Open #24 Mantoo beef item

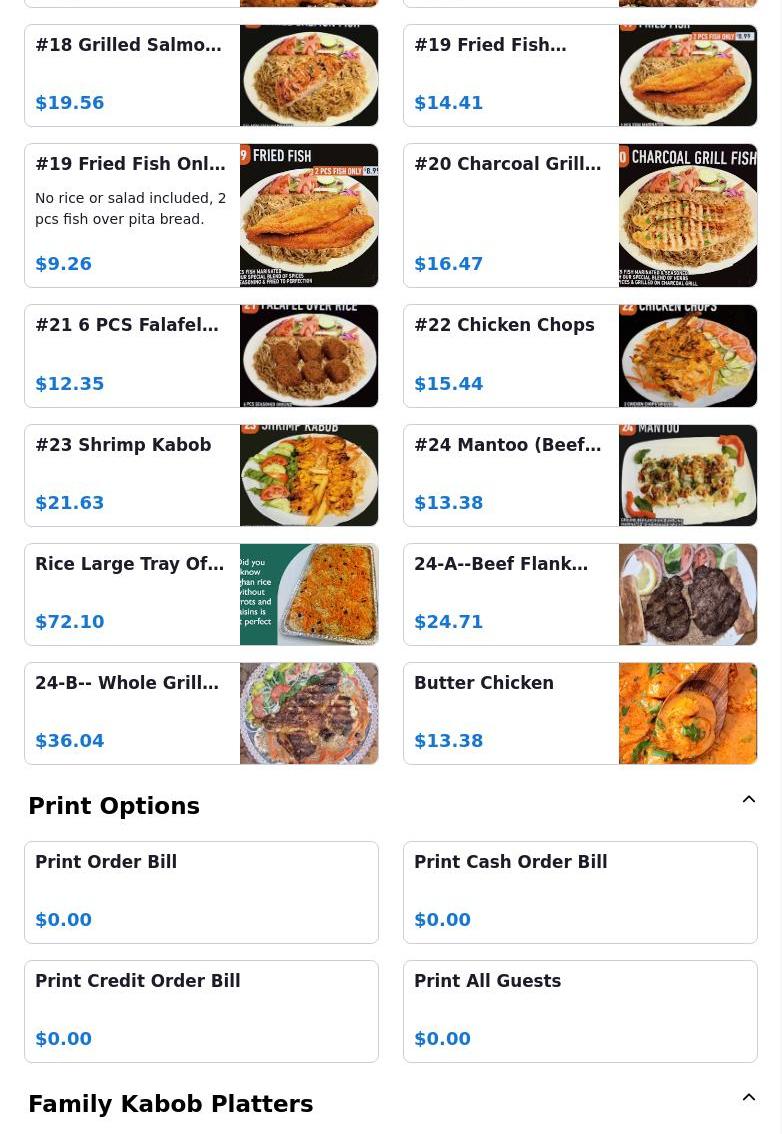580,475
